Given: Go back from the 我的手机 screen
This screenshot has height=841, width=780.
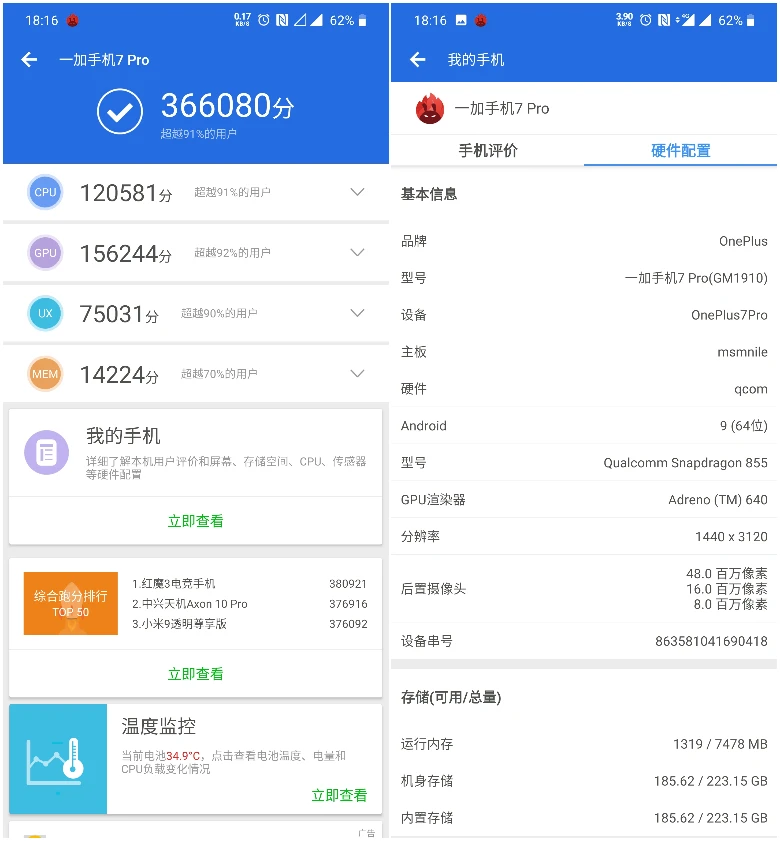Looking at the screenshot, I should (418, 60).
